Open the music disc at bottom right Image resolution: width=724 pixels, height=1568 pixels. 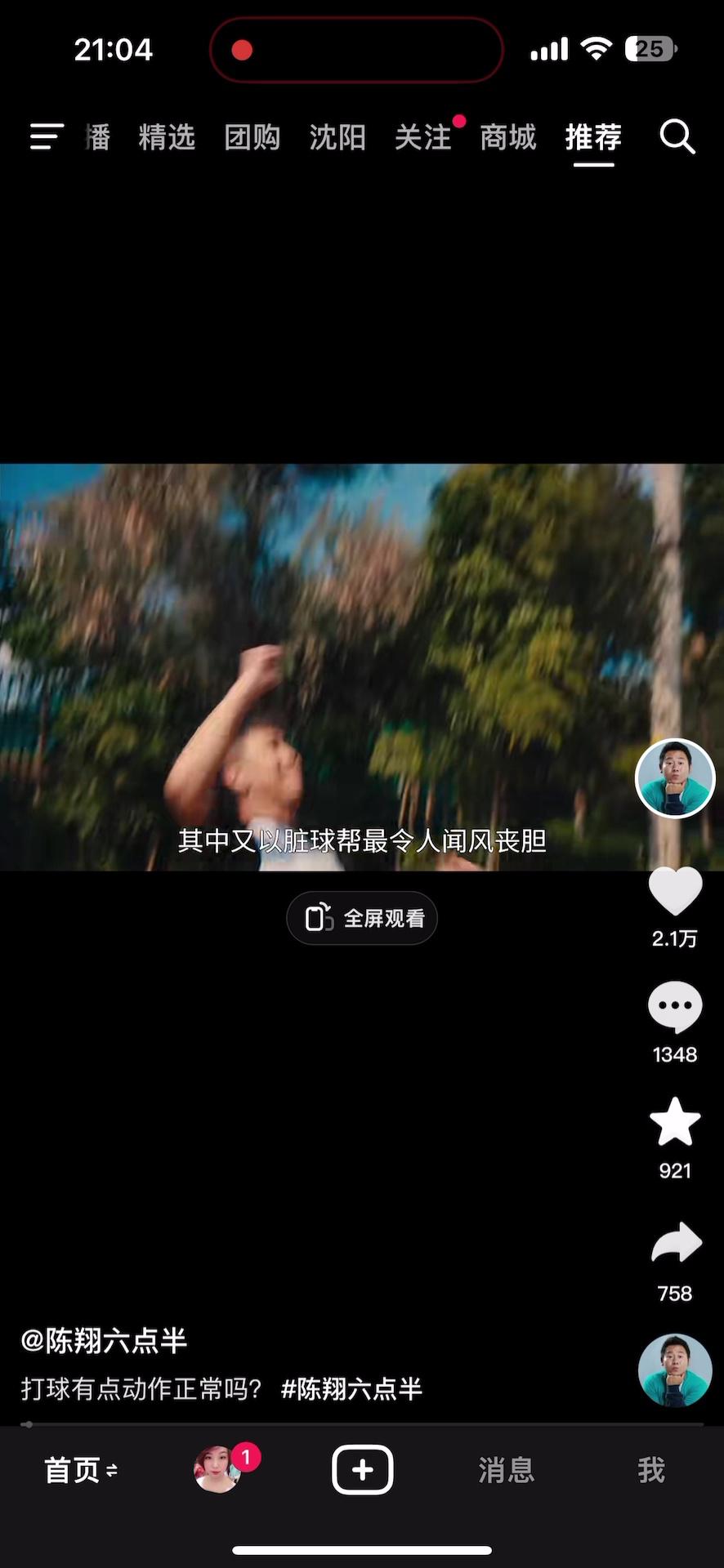(x=675, y=1370)
